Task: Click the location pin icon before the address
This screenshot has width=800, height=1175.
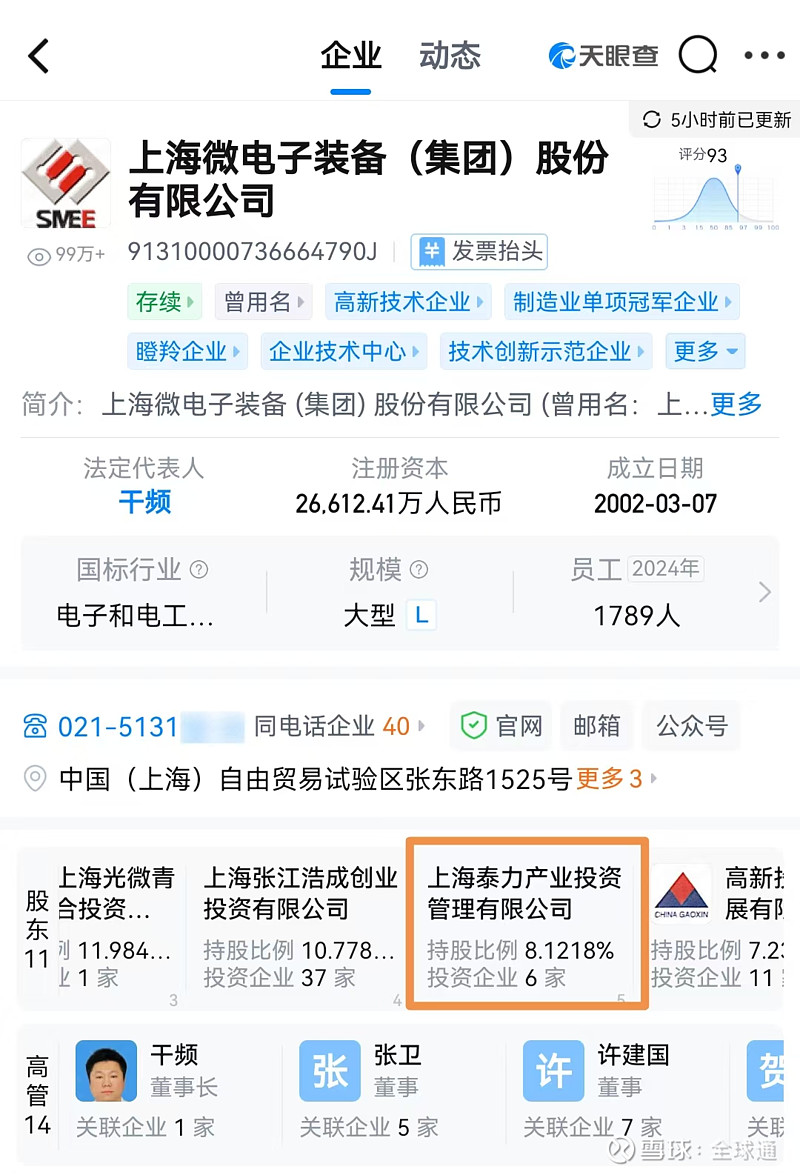Action: click(x=34, y=777)
